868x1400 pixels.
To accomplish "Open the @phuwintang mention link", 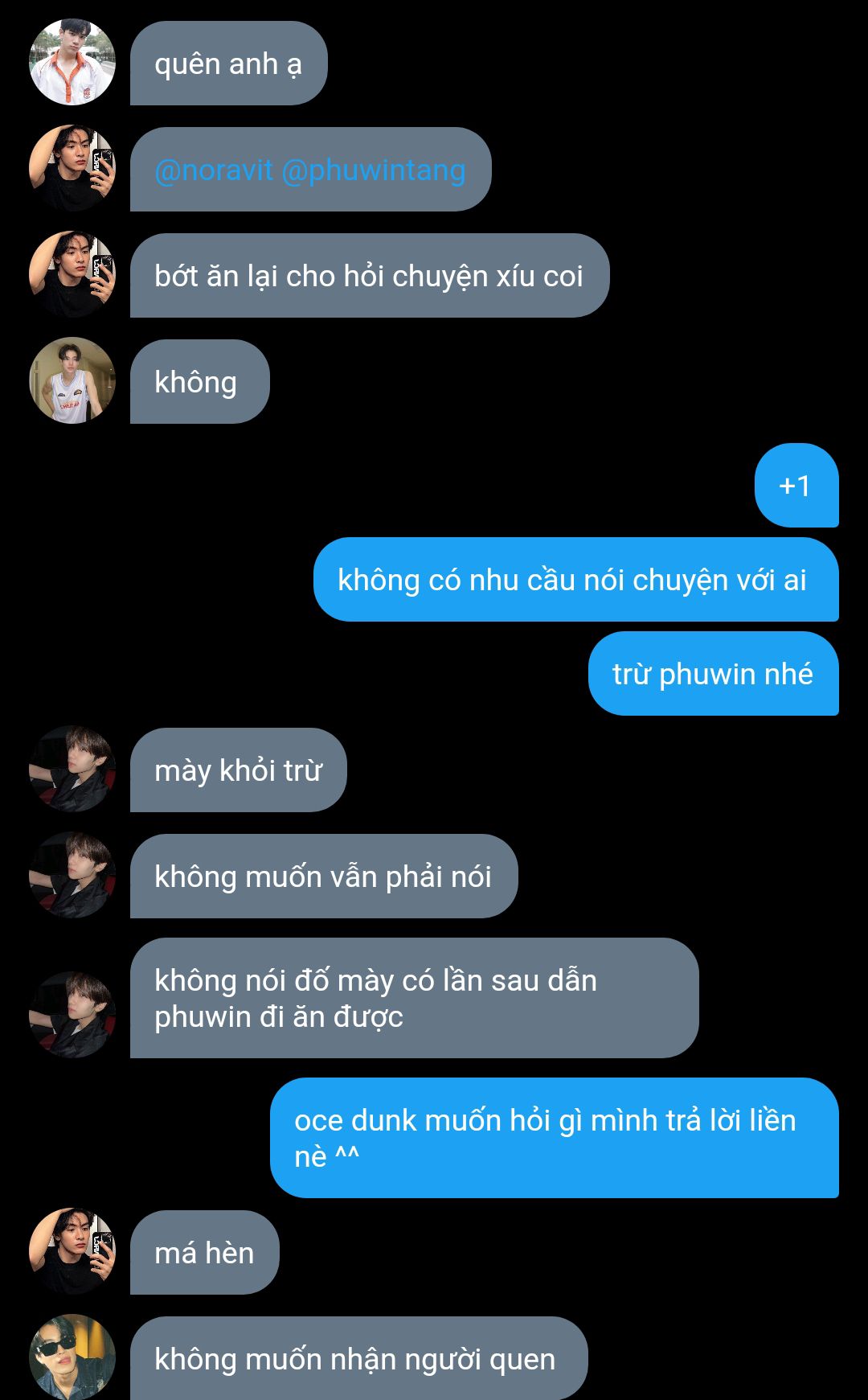I will pos(374,170).
